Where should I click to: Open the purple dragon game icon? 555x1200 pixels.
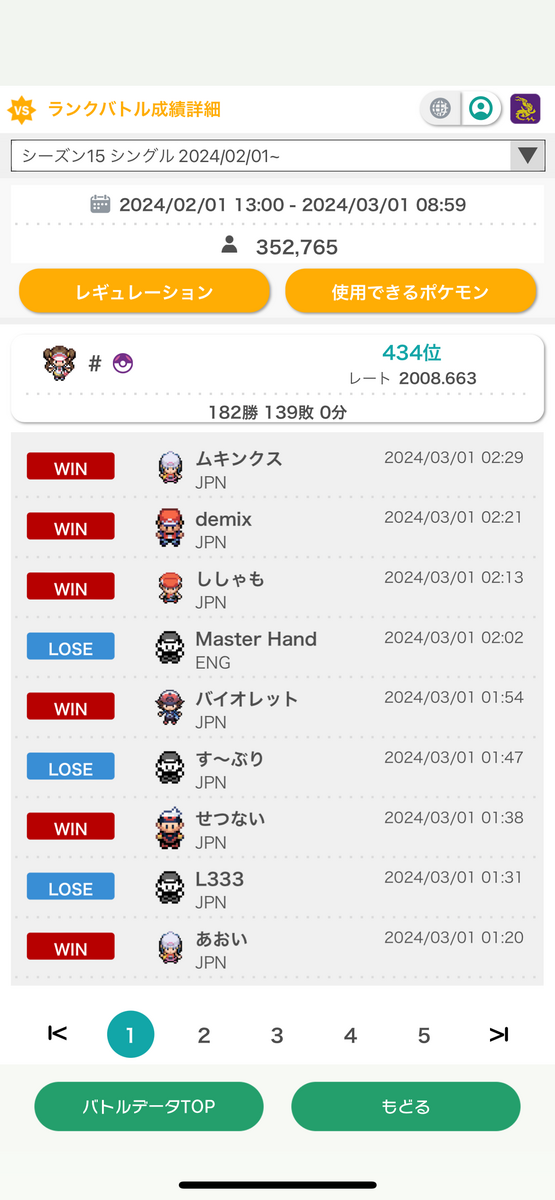(525, 108)
